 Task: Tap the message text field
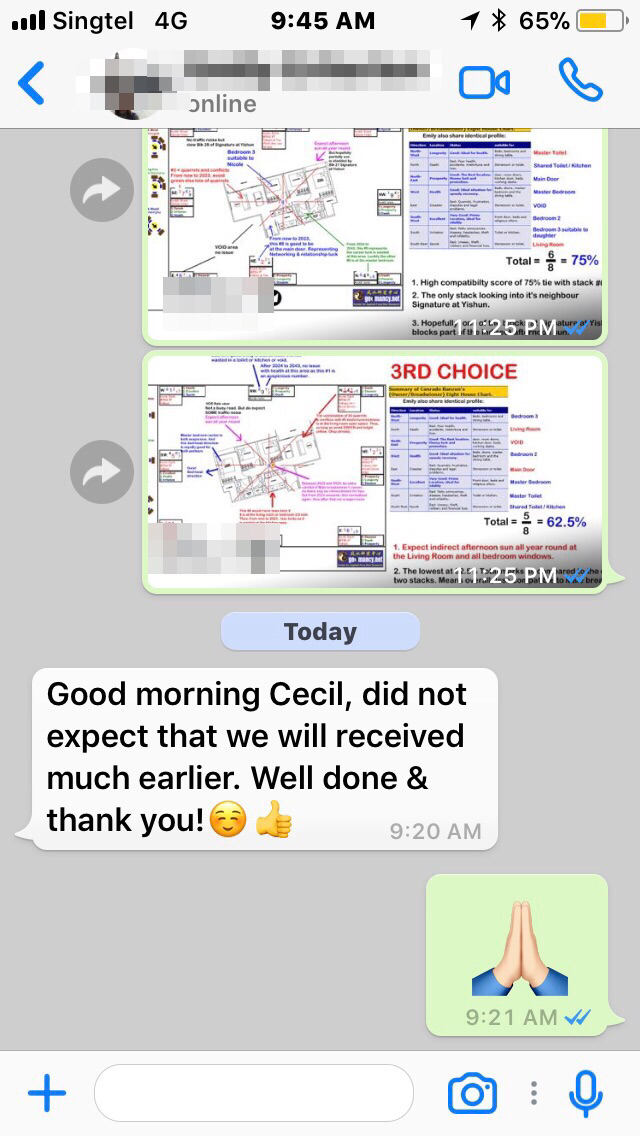tap(253, 1093)
